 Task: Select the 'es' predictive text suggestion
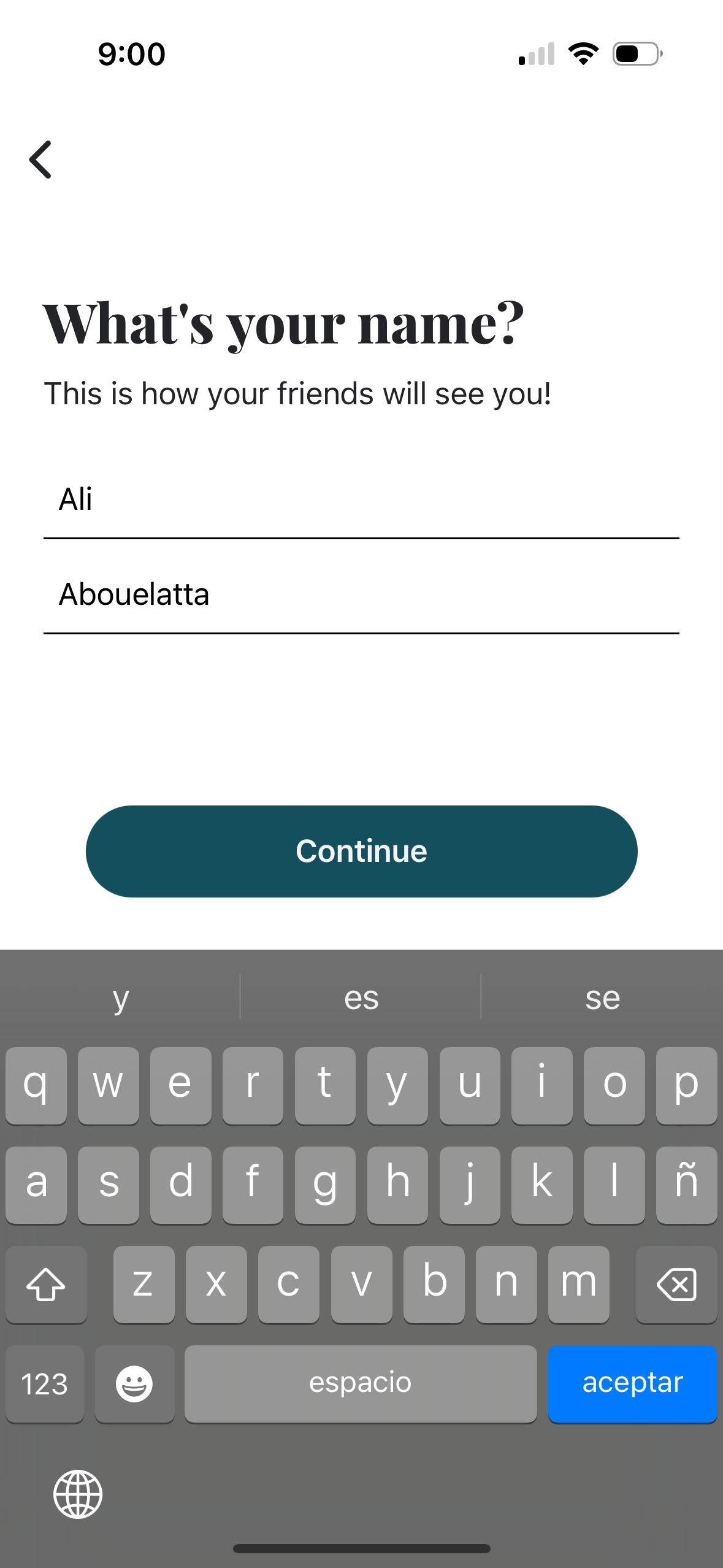(361, 997)
